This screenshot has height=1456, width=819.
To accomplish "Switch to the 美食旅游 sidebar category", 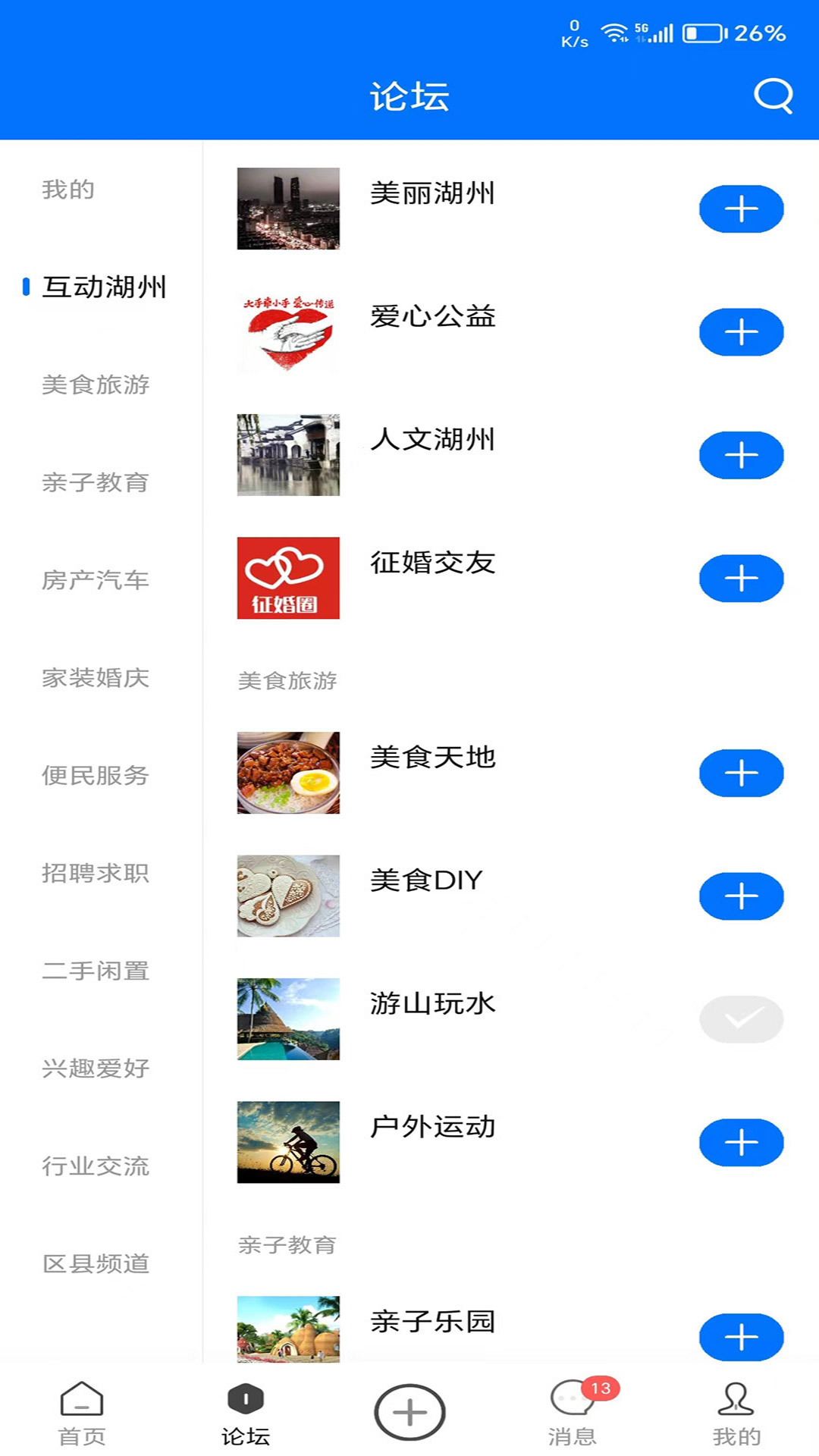I will click(x=95, y=386).
